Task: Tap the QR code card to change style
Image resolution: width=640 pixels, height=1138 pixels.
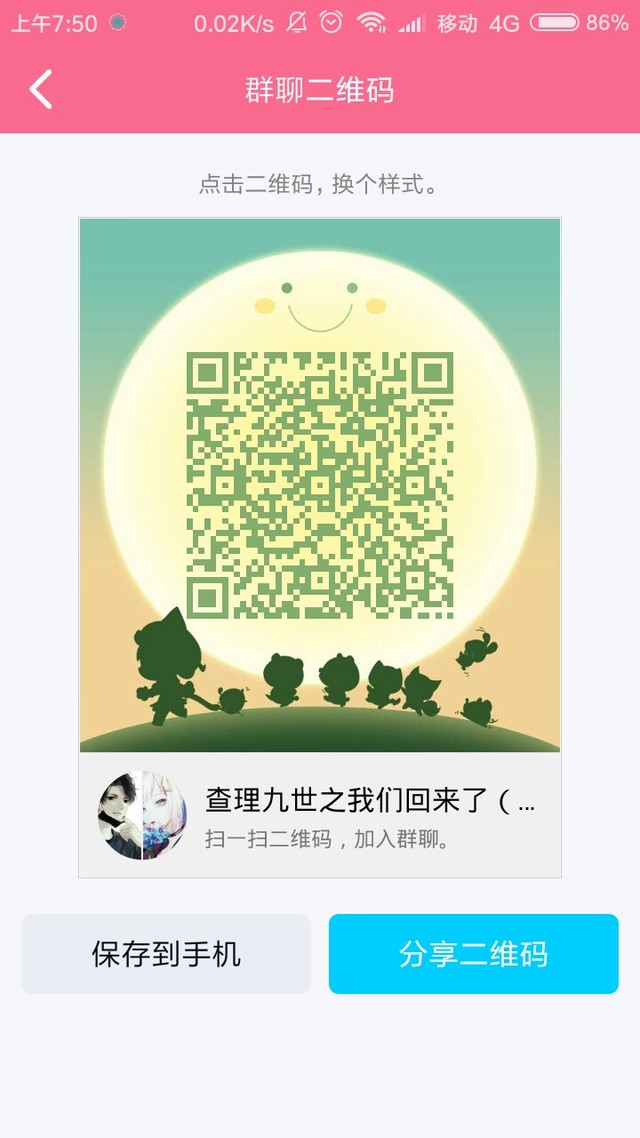Action: (x=320, y=484)
